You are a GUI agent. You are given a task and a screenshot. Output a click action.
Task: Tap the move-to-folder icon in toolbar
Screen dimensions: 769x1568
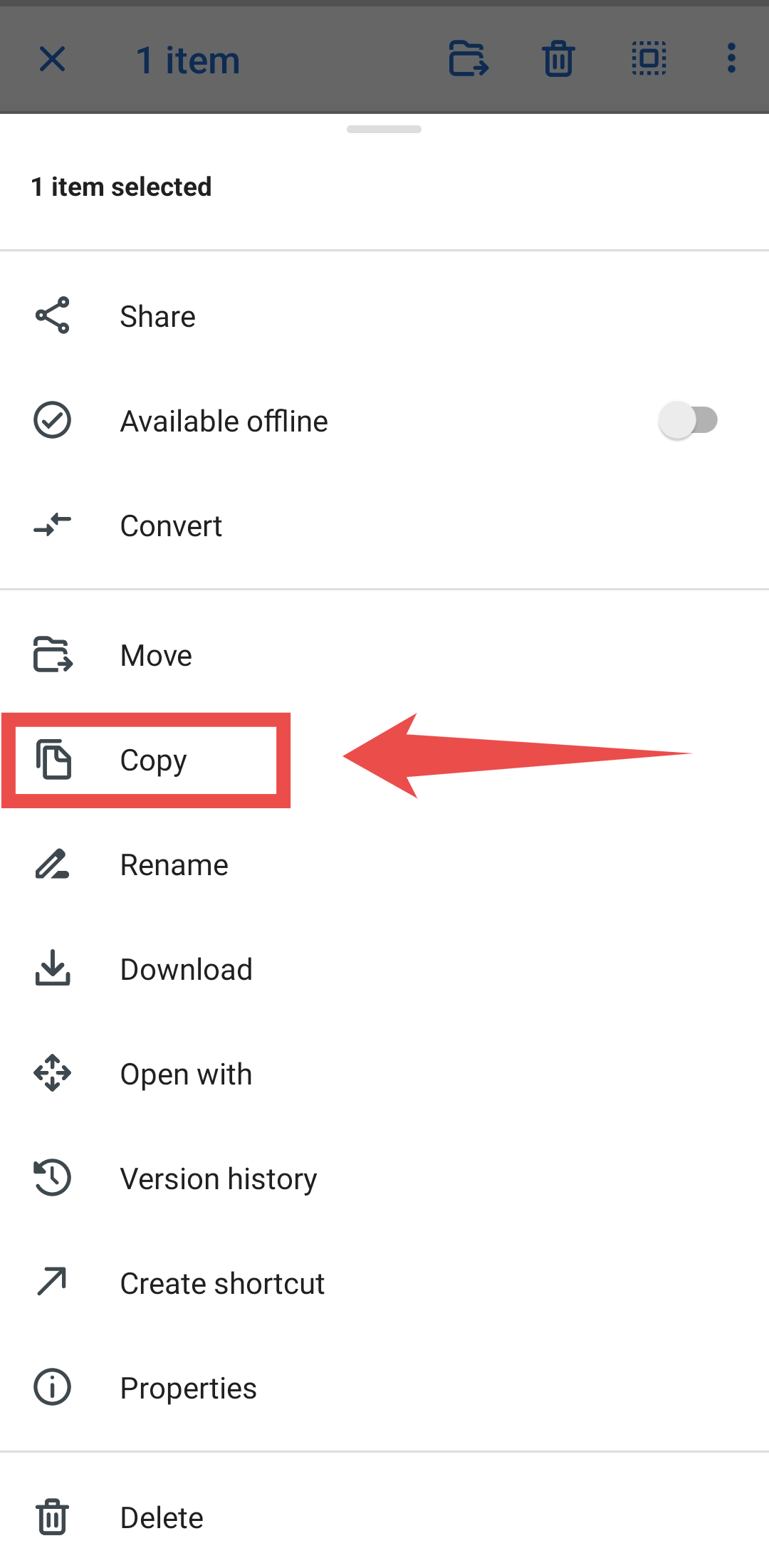[x=469, y=59]
